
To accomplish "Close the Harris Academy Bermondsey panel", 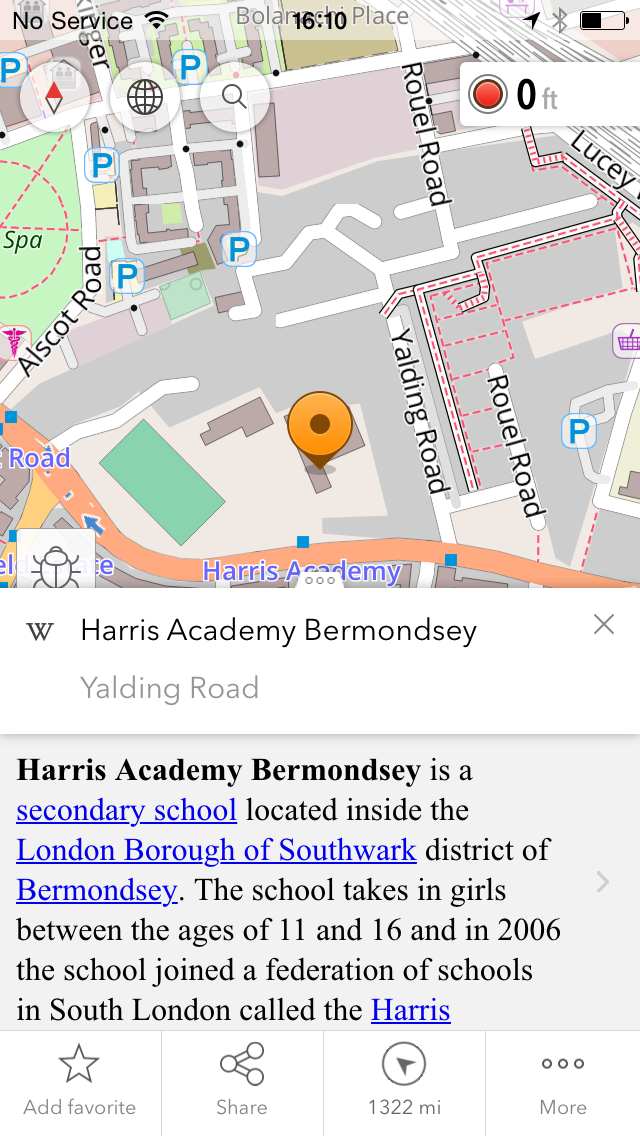I will pos(603,625).
